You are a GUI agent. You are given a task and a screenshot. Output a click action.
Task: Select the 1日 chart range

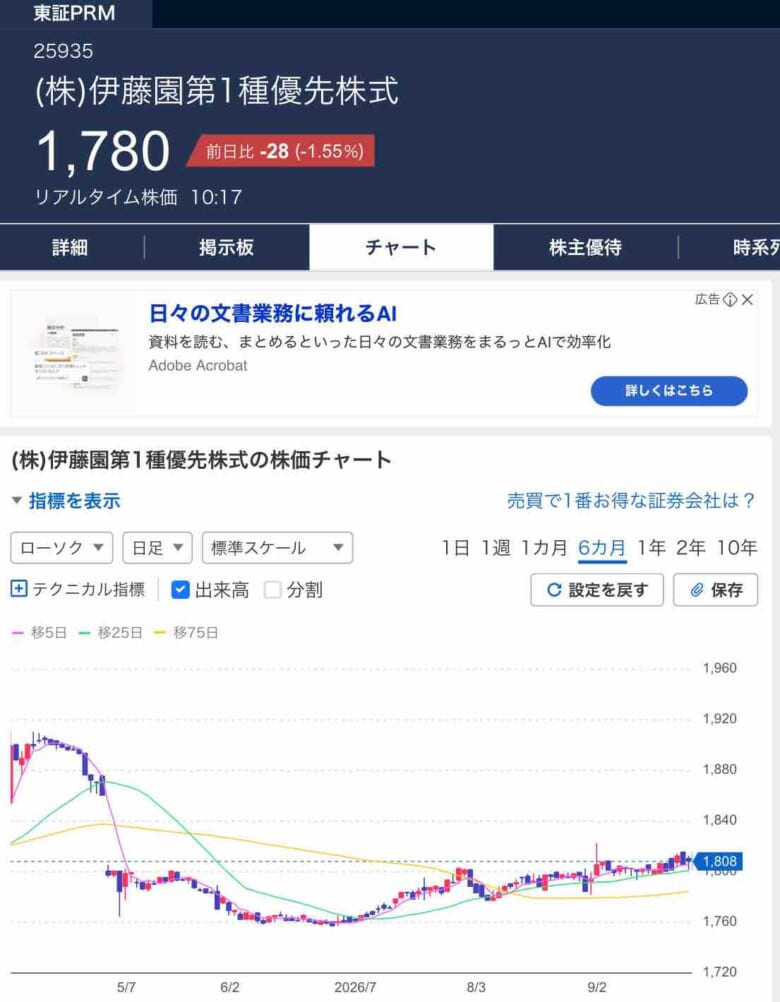tap(455, 548)
